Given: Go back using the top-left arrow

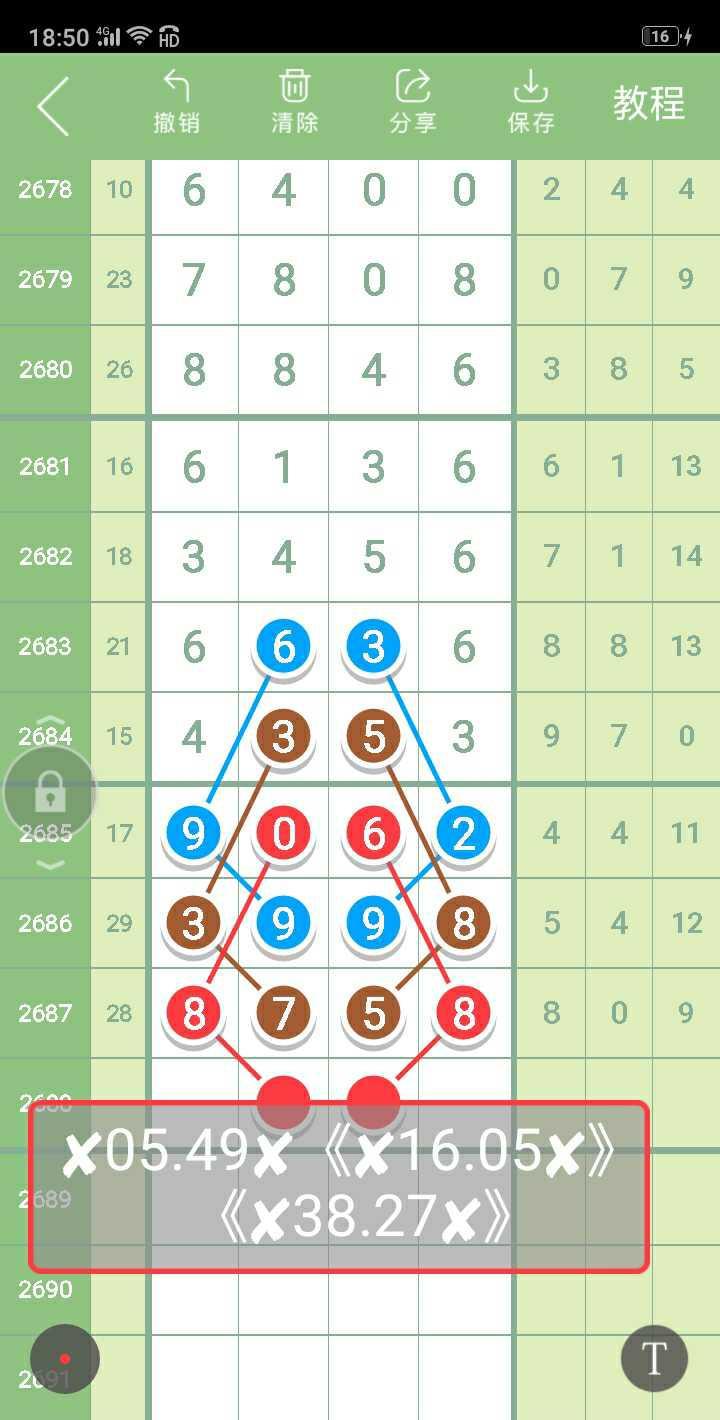Looking at the screenshot, I should 52,105.
